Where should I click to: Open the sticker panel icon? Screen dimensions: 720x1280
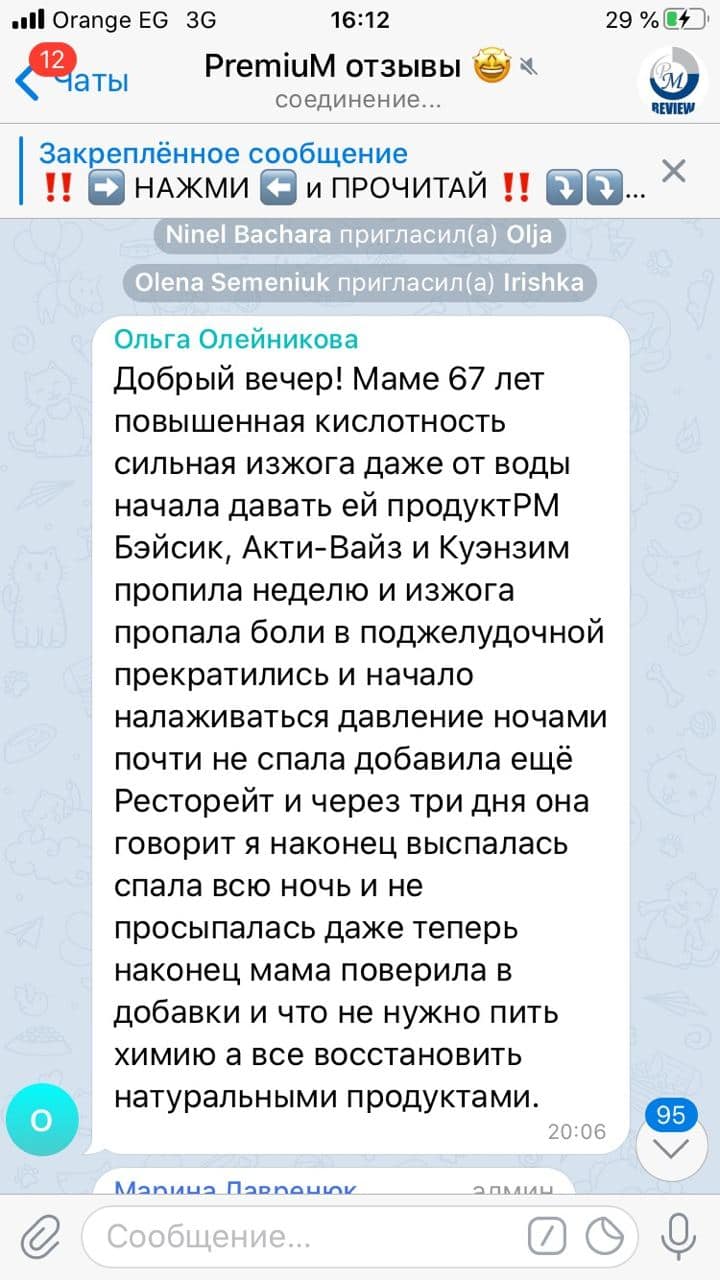pyautogui.click(x=605, y=1237)
